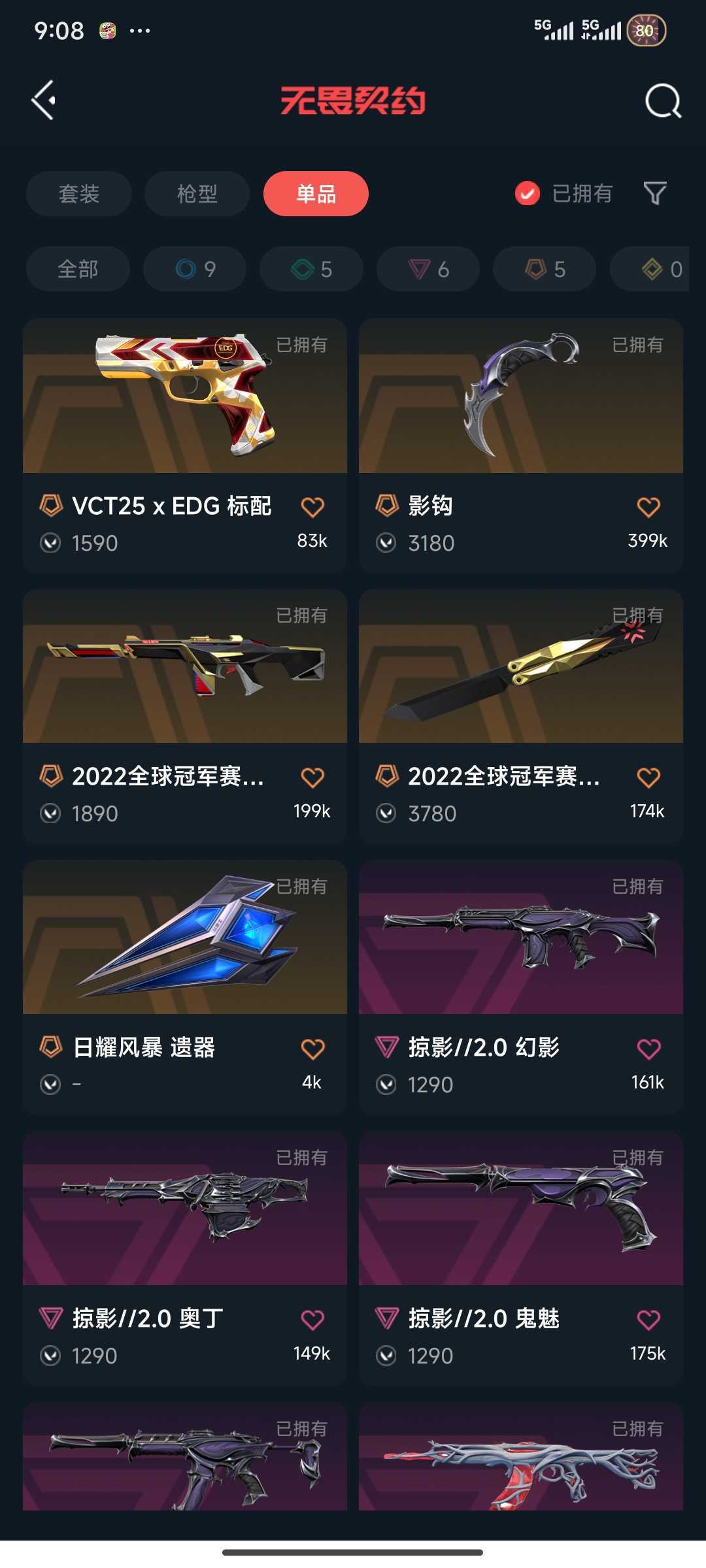Toggle the 已拥有 owned filter
This screenshot has width=706, height=1568.
563,193
